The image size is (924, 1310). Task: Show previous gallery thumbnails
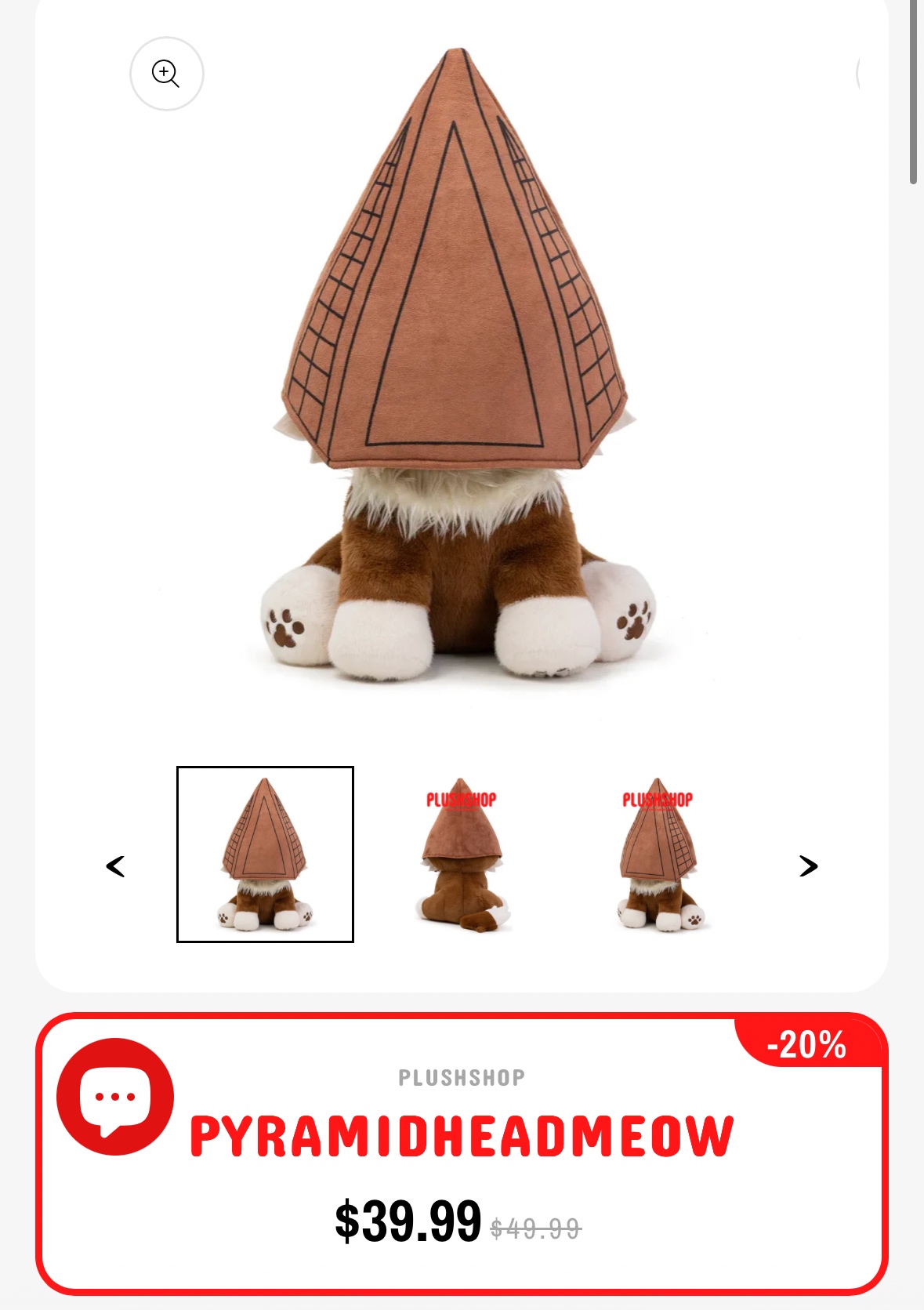tap(115, 866)
